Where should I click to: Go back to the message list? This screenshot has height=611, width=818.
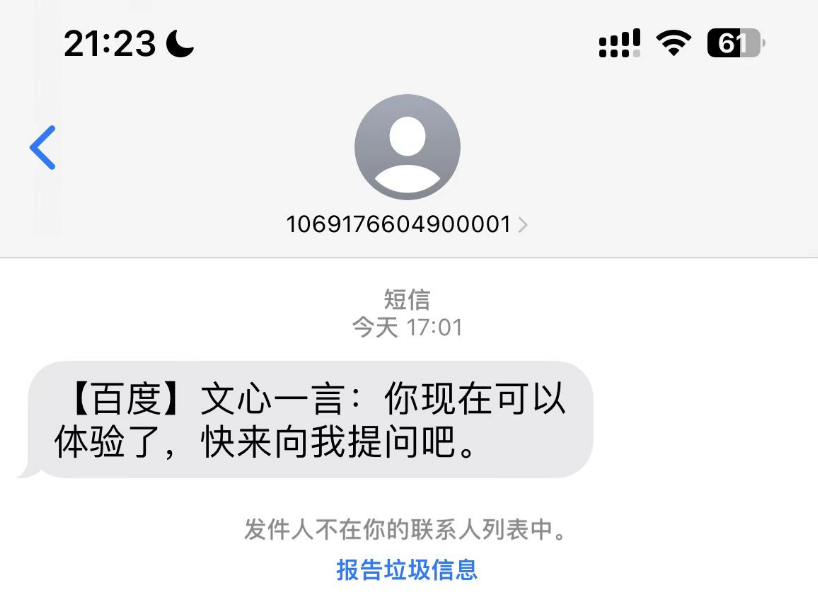point(42,148)
